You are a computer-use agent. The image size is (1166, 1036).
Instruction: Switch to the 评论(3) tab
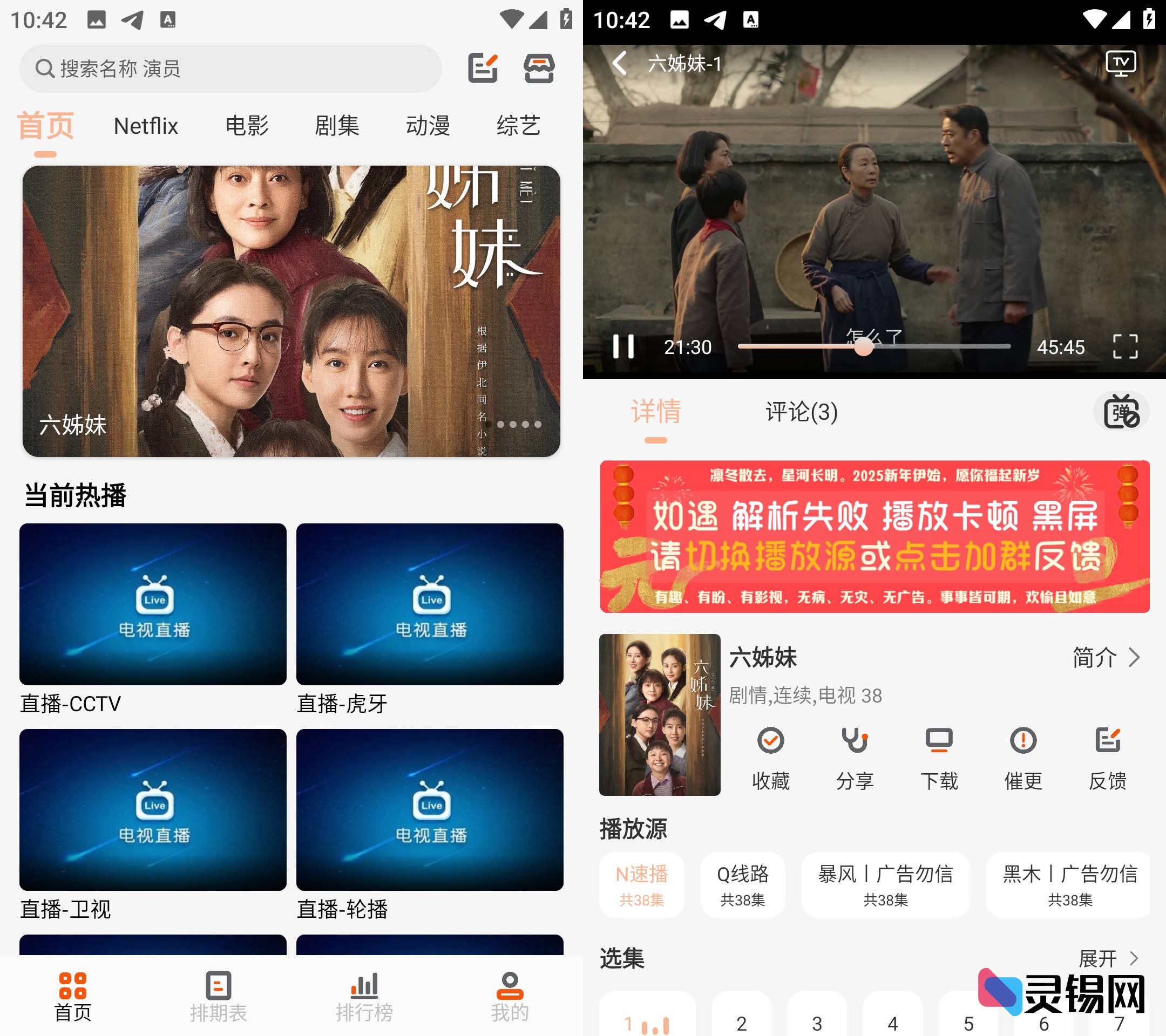click(801, 412)
